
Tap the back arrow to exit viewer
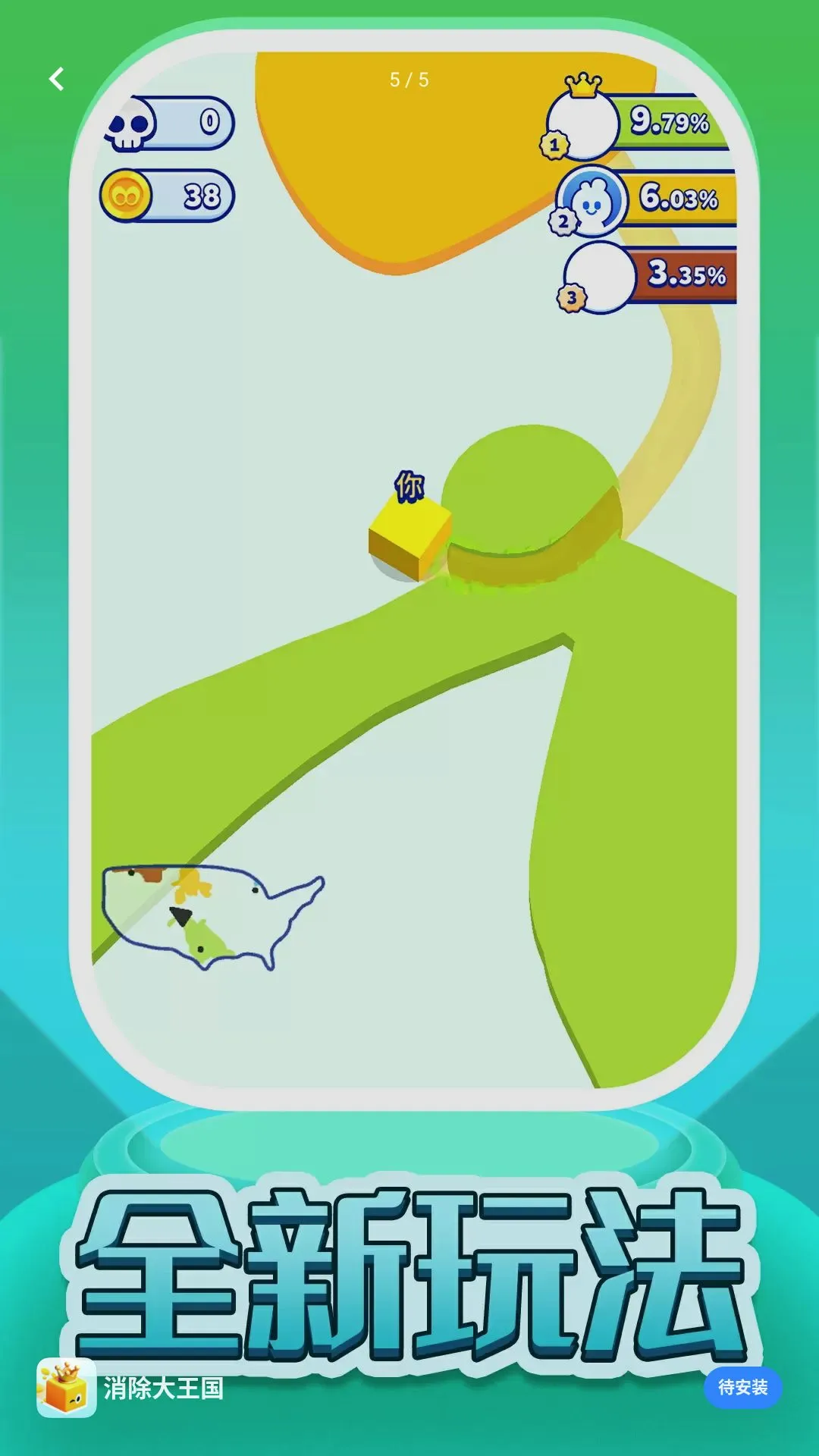[x=56, y=79]
